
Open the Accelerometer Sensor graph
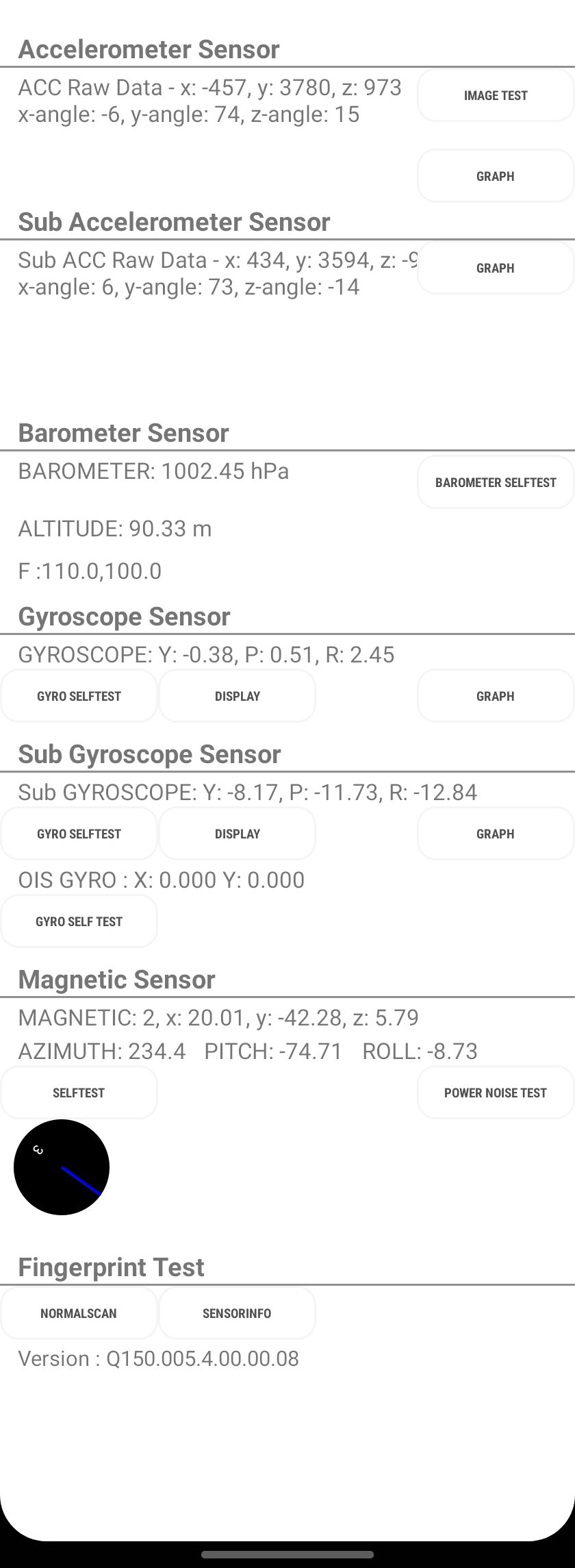[x=496, y=176]
